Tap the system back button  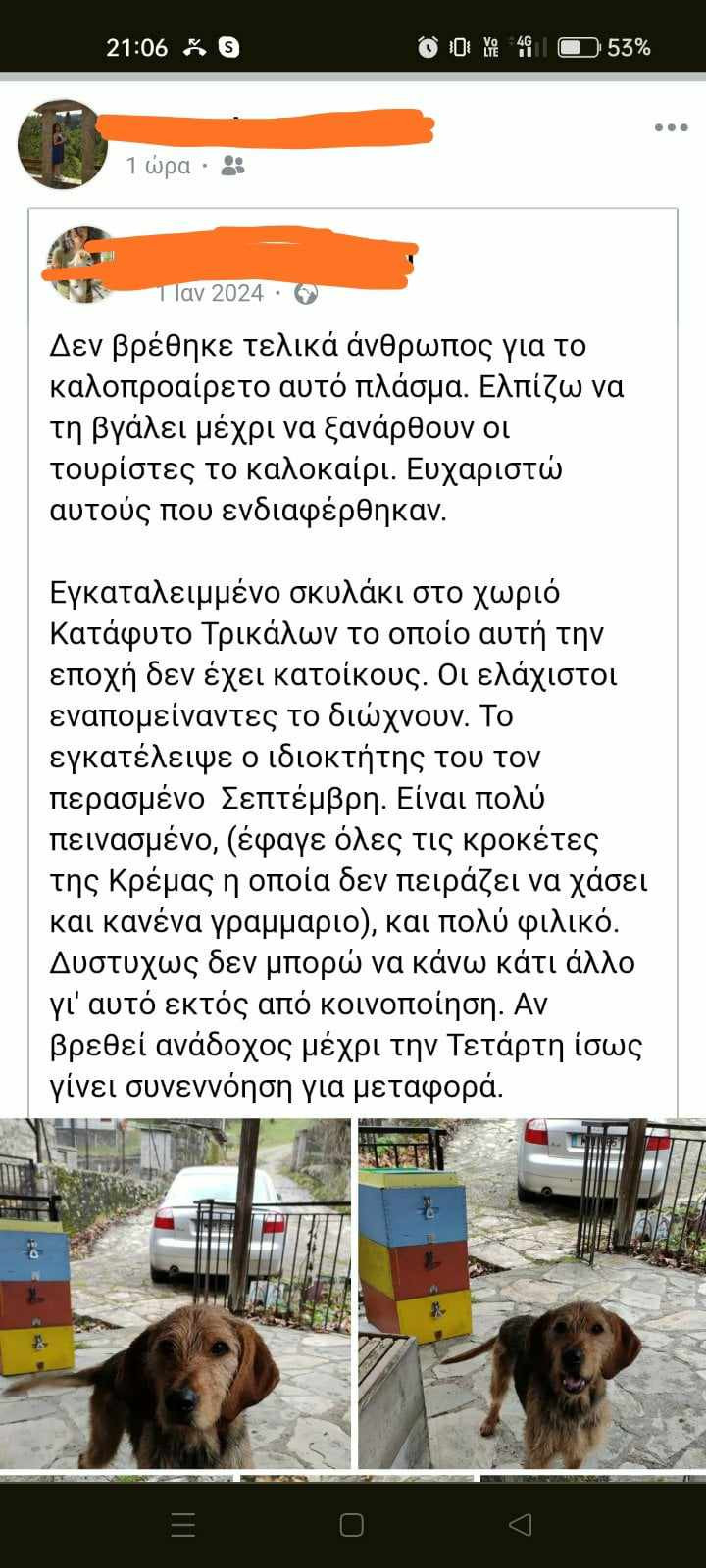point(521,1524)
